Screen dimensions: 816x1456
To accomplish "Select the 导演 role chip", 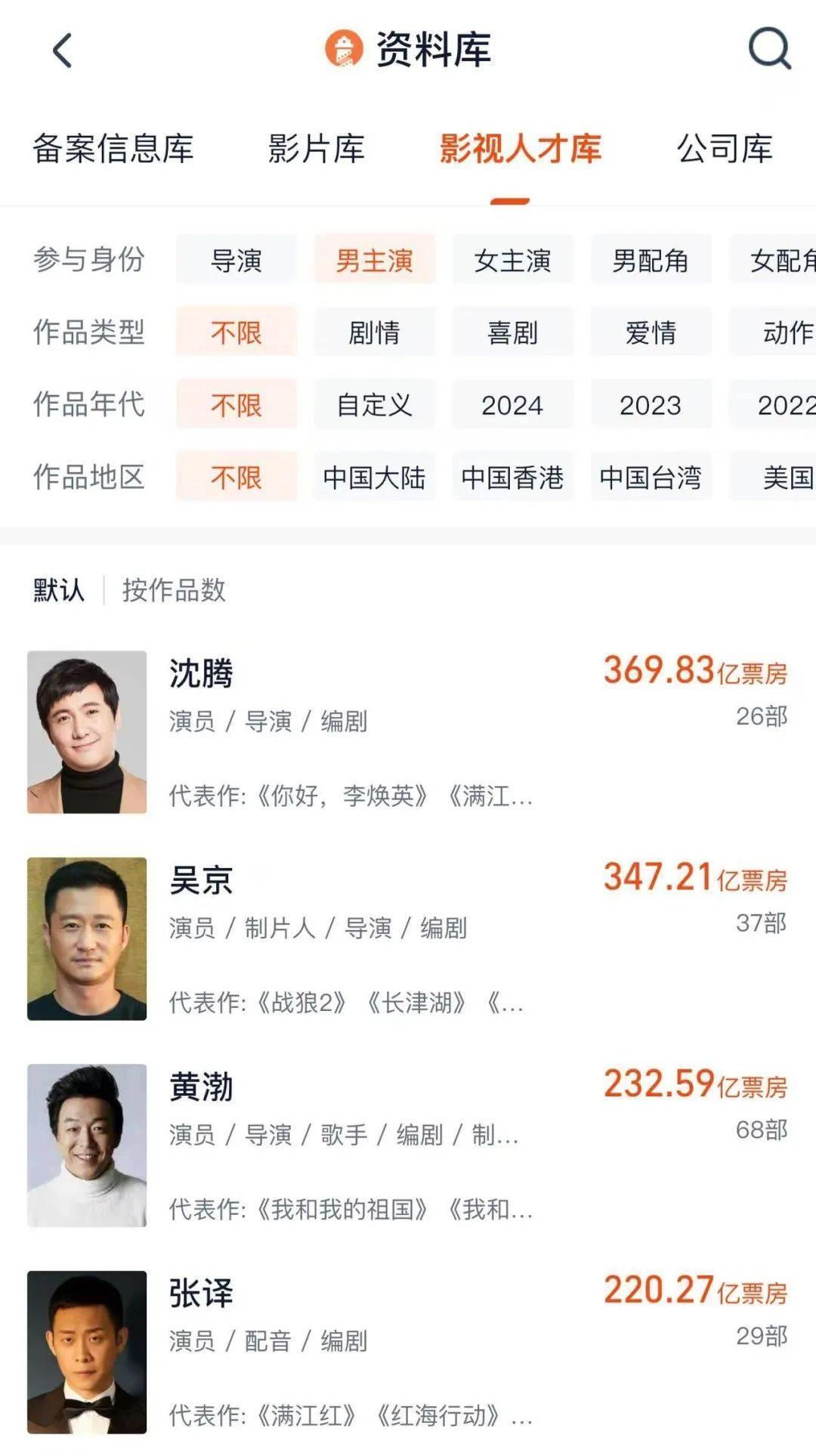I will tap(236, 260).
